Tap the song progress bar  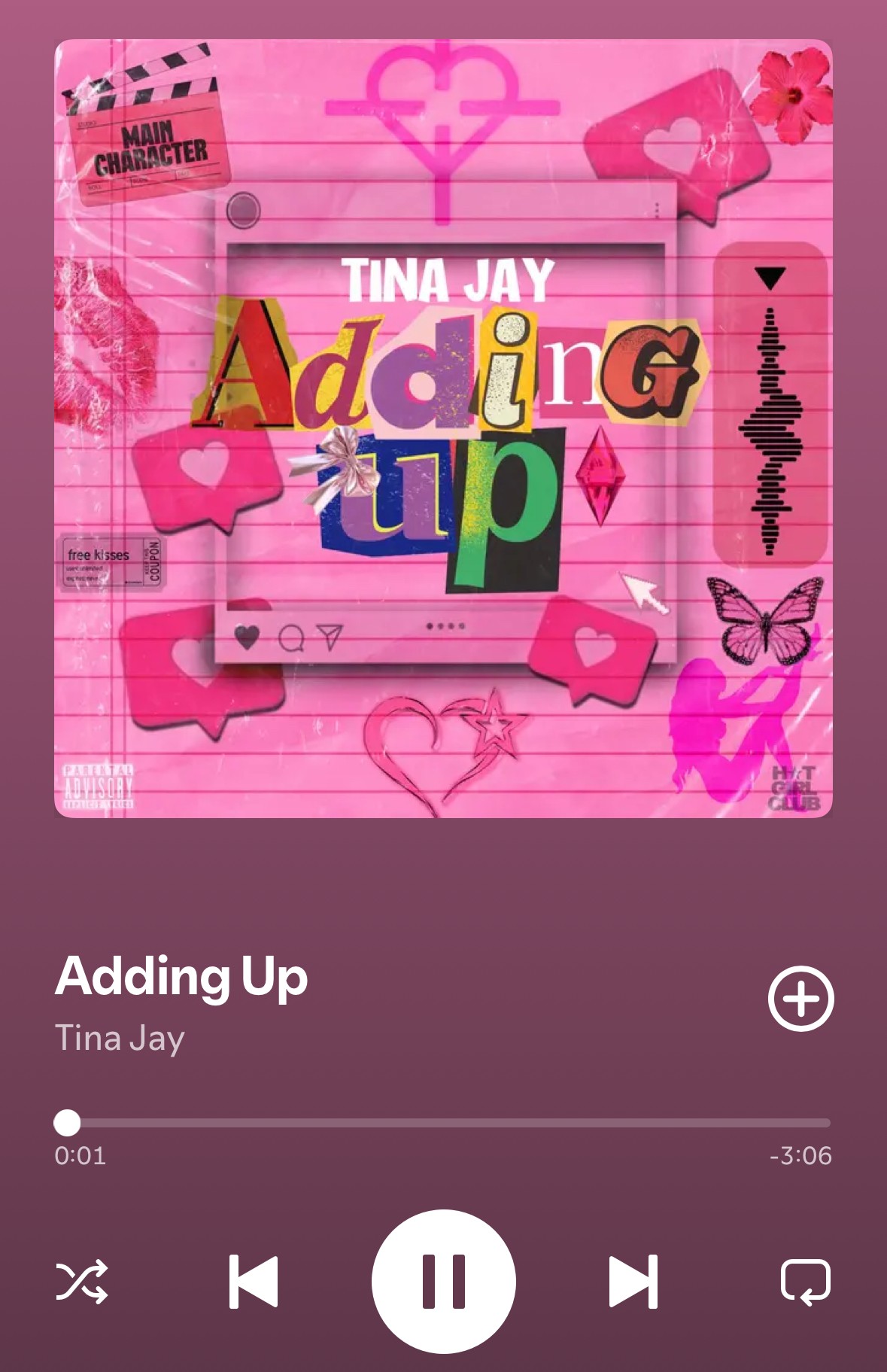(x=443, y=1123)
